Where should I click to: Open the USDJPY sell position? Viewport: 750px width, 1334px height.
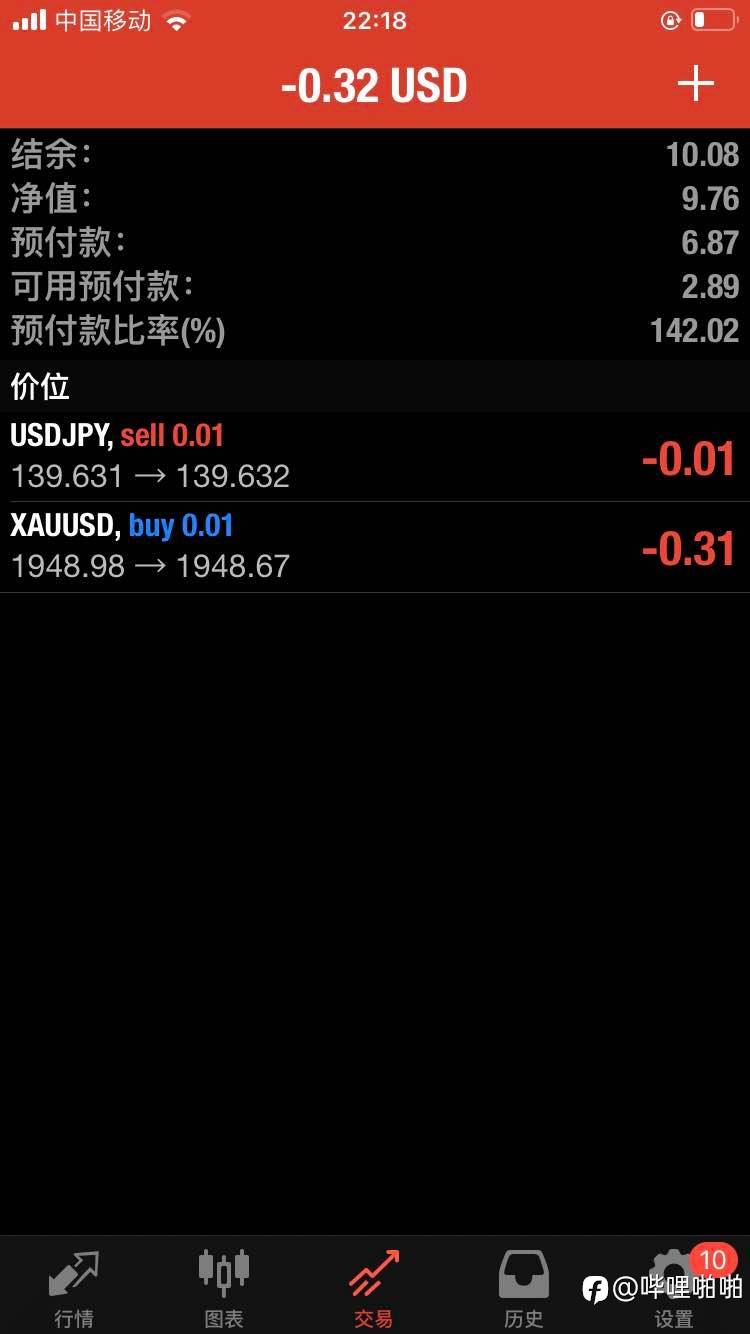coord(375,457)
